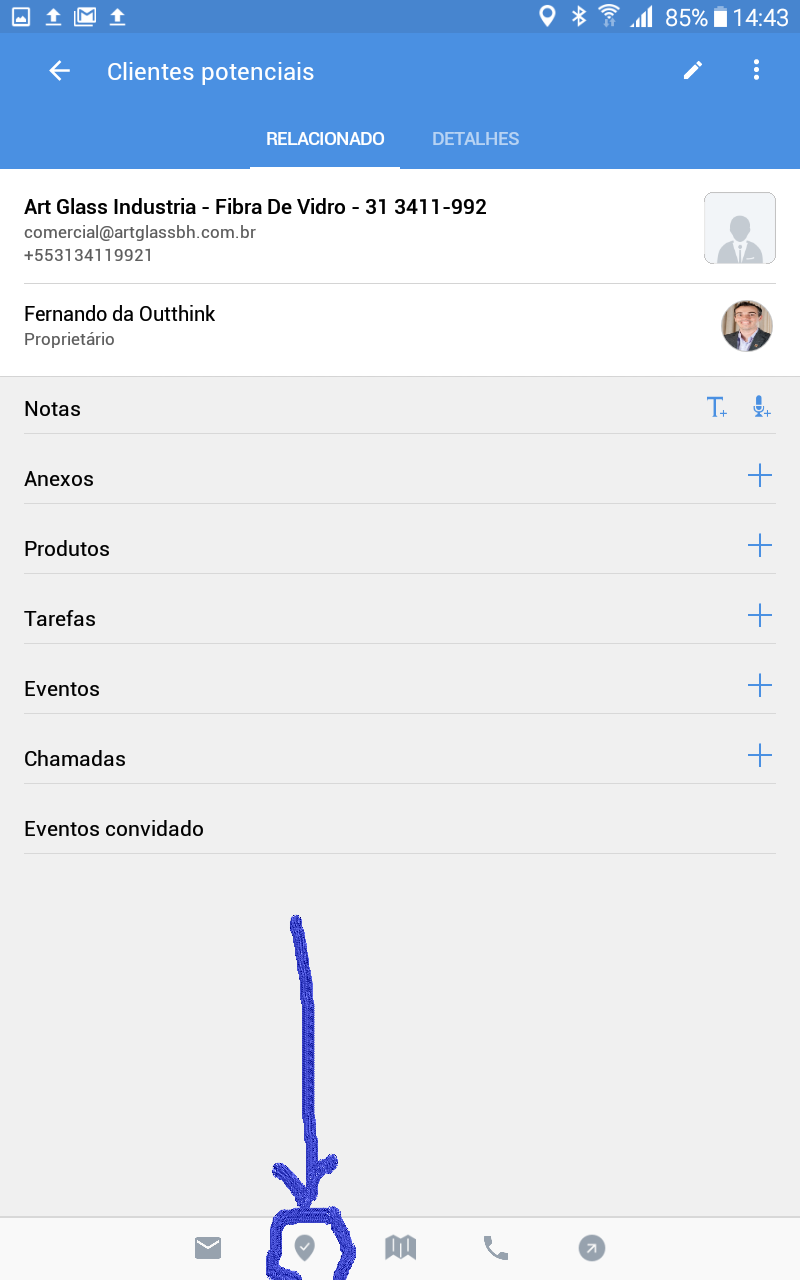Image resolution: width=800 pixels, height=1280 pixels.
Task: Open the lead's profile photo placeholder
Action: point(740,228)
